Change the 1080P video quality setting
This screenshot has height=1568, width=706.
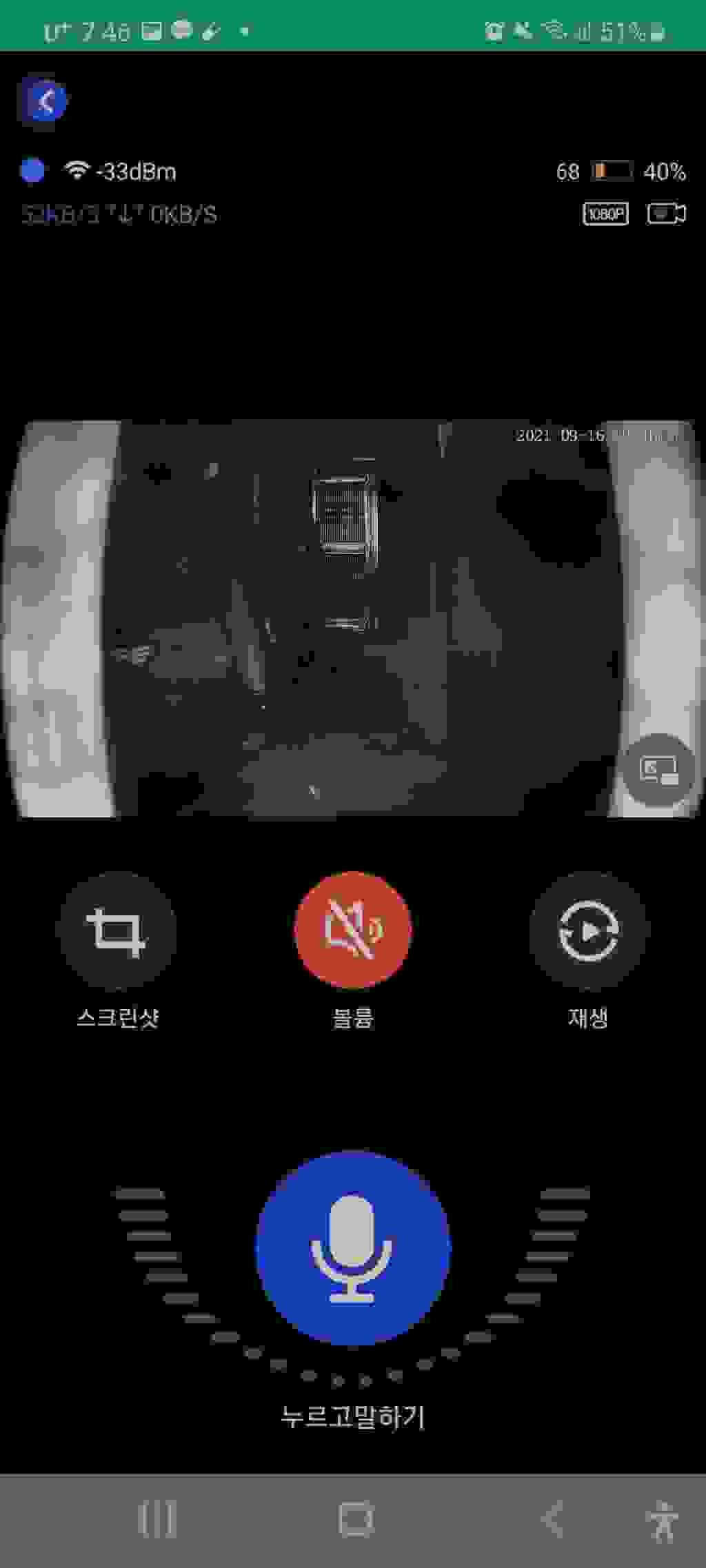pos(605,214)
